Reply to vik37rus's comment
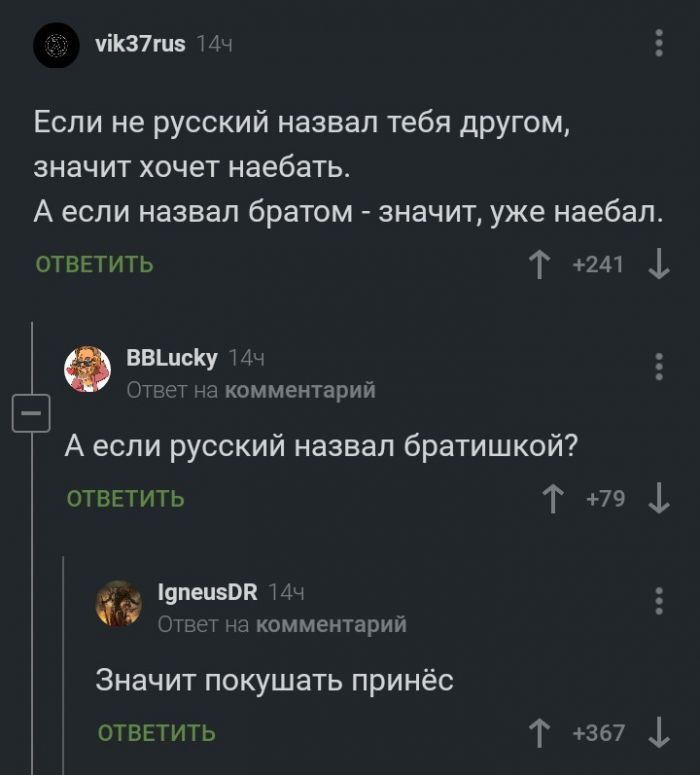700x775 pixels. tap(94, 264)
